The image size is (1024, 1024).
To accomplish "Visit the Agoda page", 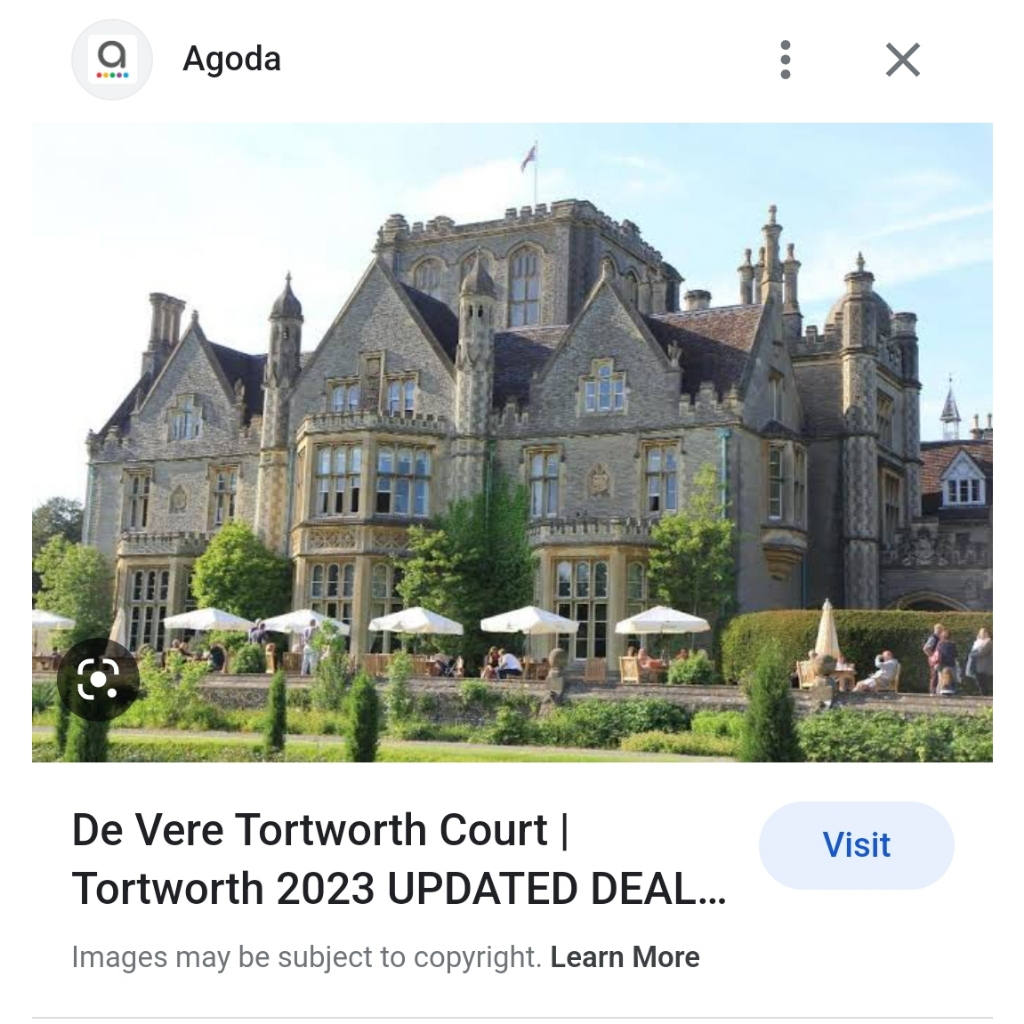I will 856,845.
